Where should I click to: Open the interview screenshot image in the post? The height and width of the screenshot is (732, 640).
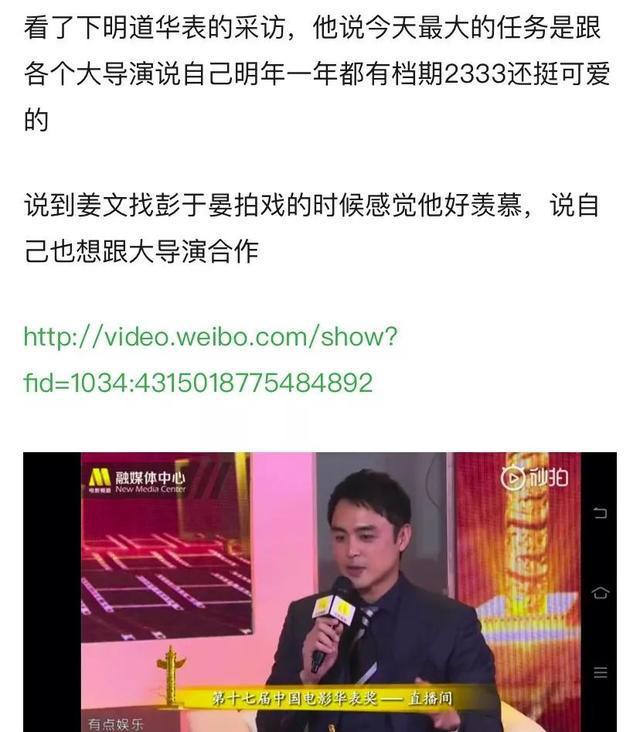coord(320,591)
